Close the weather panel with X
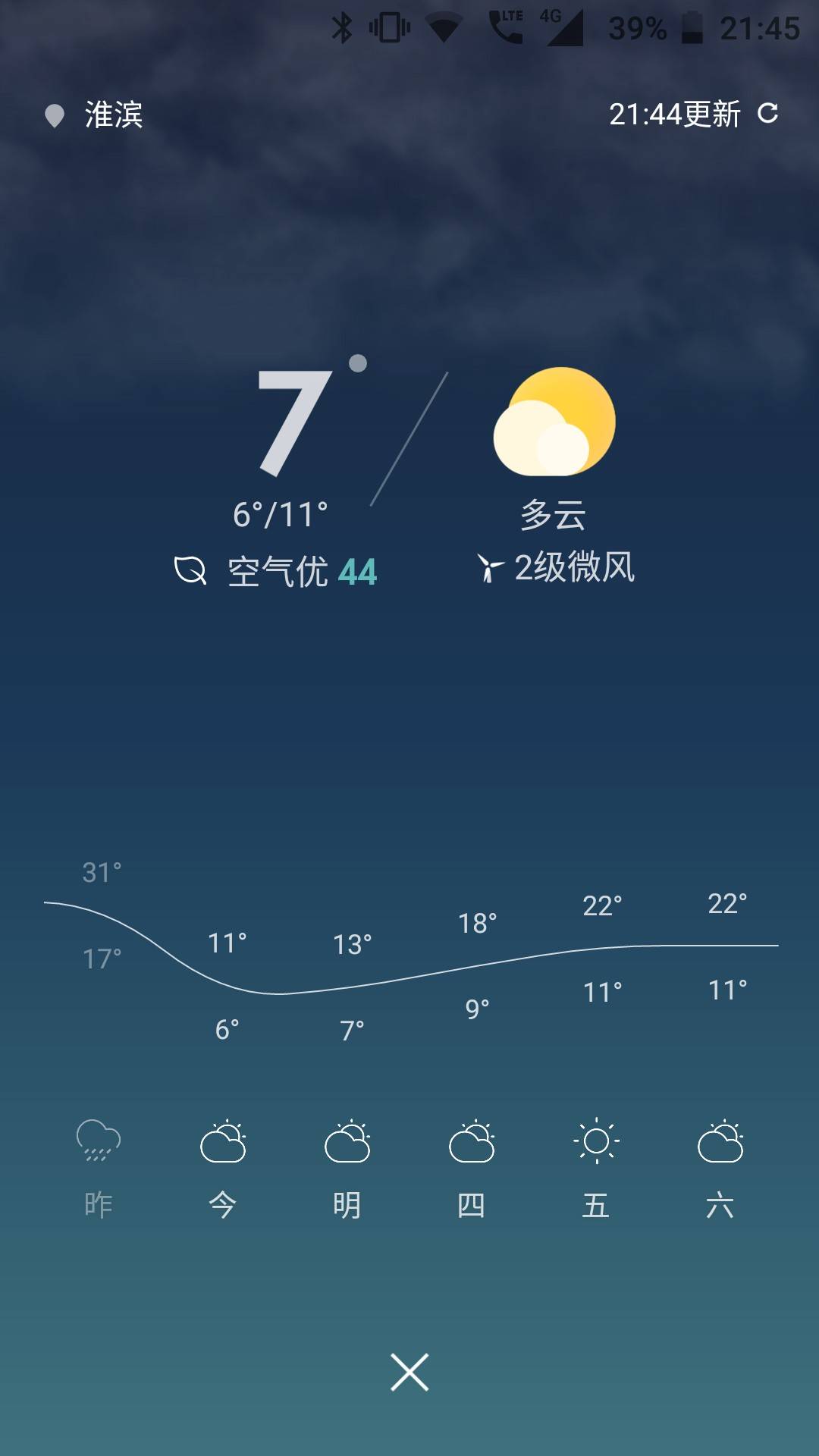The height and width of the screenshot is (1456, 819). point(409,1372)
